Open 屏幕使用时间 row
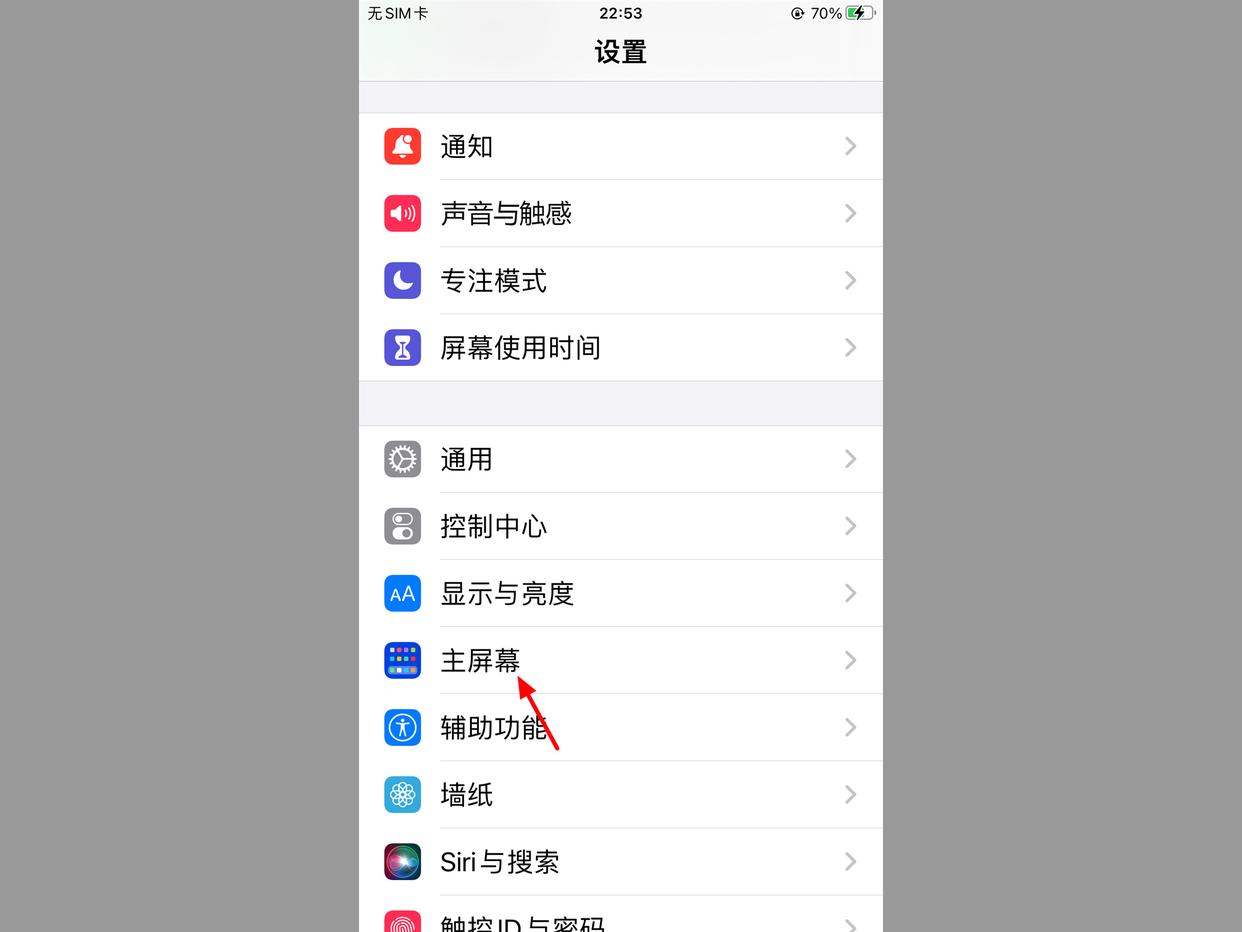 [620, 347]
